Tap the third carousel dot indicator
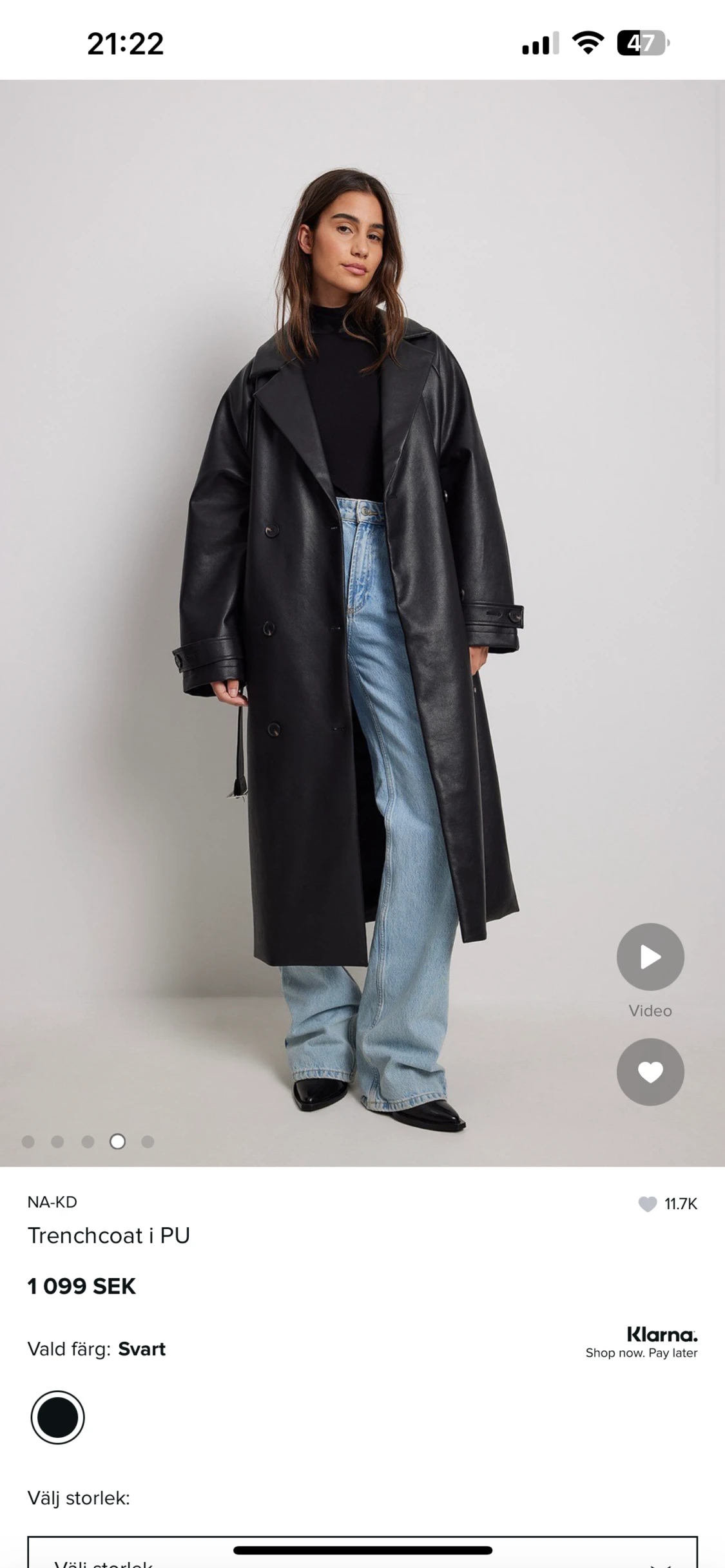This screenshot has width=725, height=1568. click(88, 1142)
